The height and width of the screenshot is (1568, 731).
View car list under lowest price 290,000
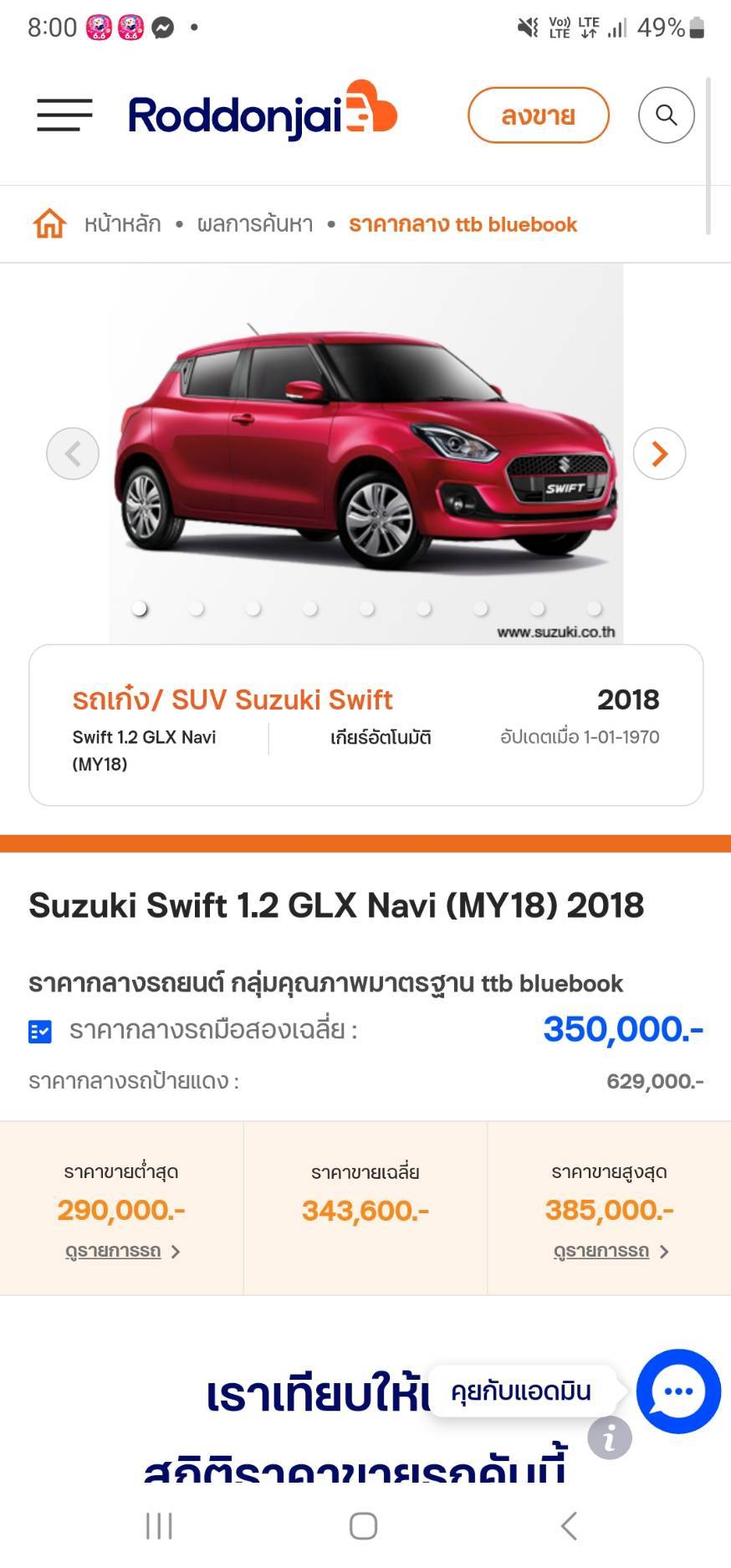click(x=122, y=1251)
